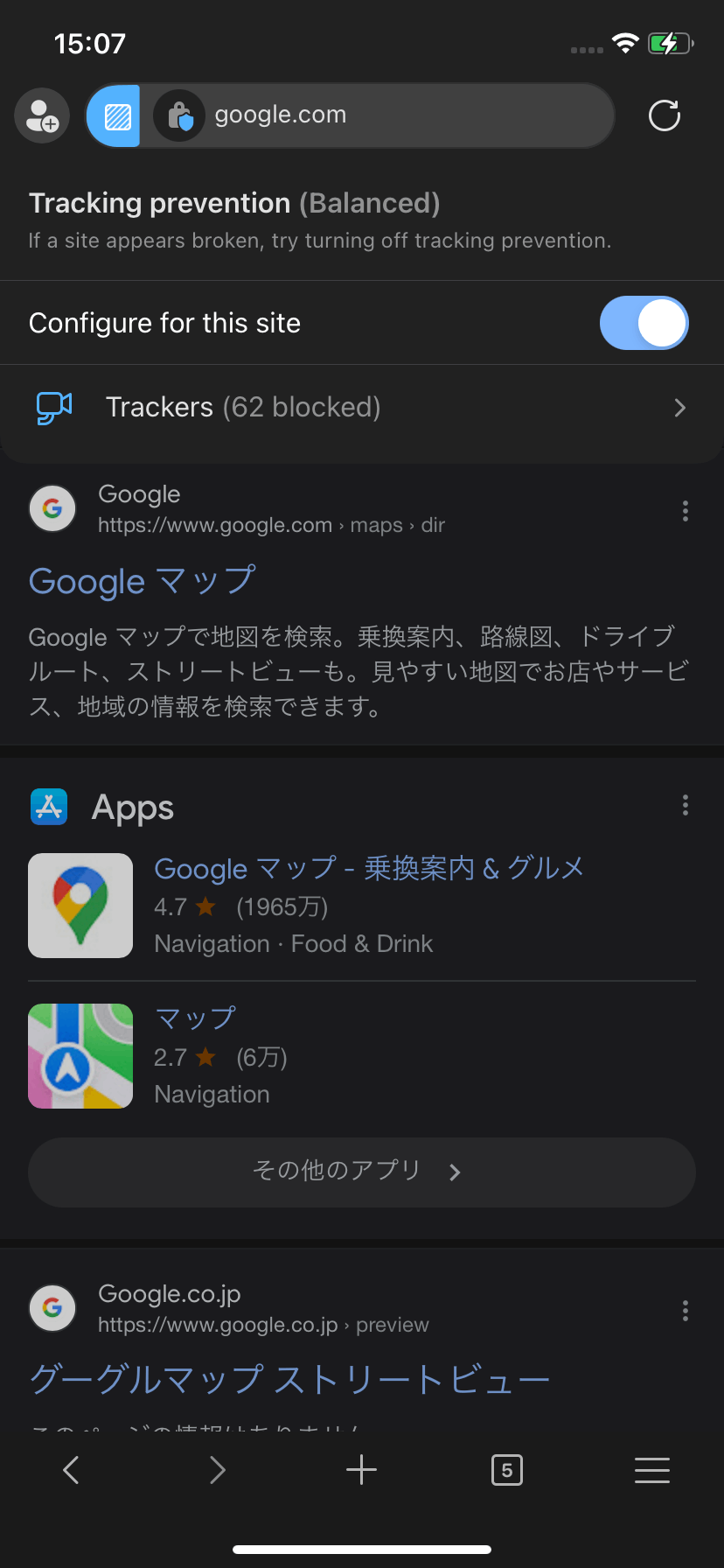
Task: Open options for the Google.co.jp result
Action: click(686, 1311)
